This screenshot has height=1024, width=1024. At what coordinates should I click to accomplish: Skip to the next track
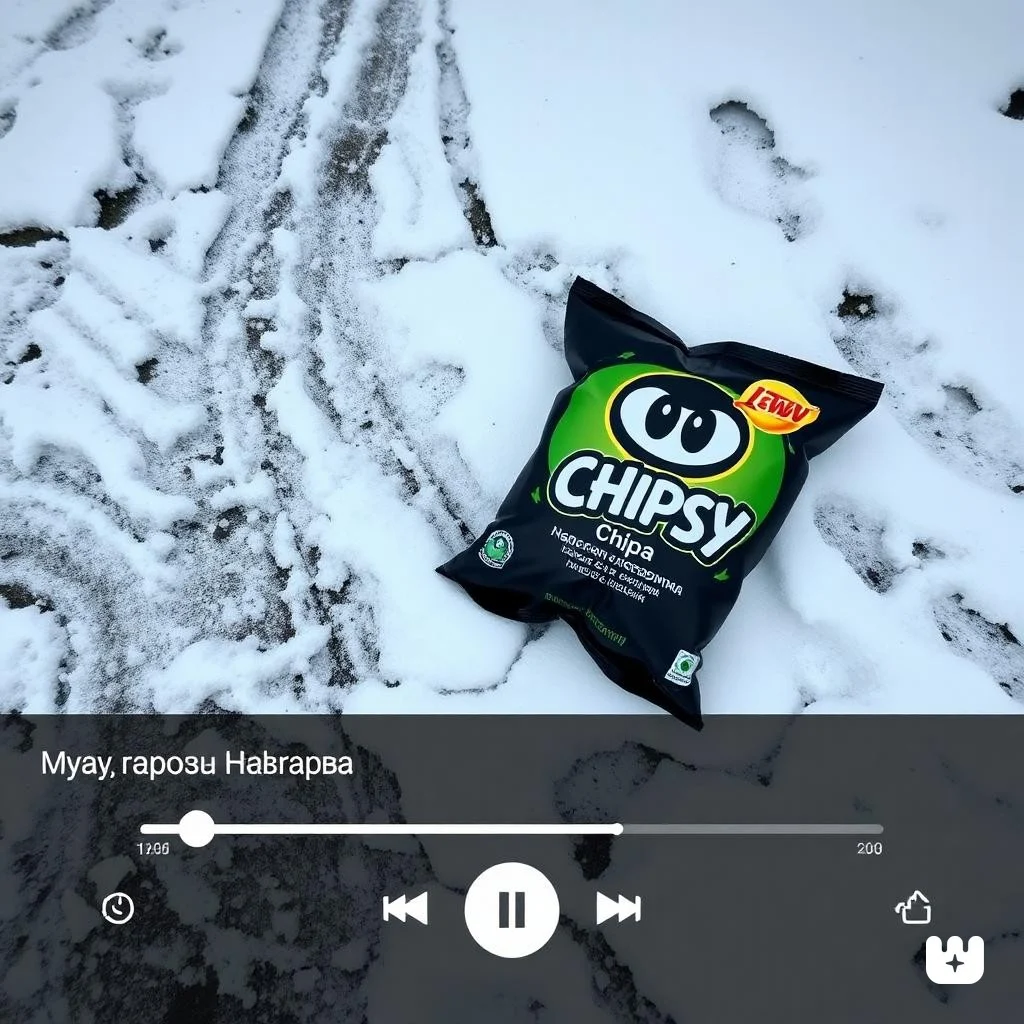pos(618,908)
